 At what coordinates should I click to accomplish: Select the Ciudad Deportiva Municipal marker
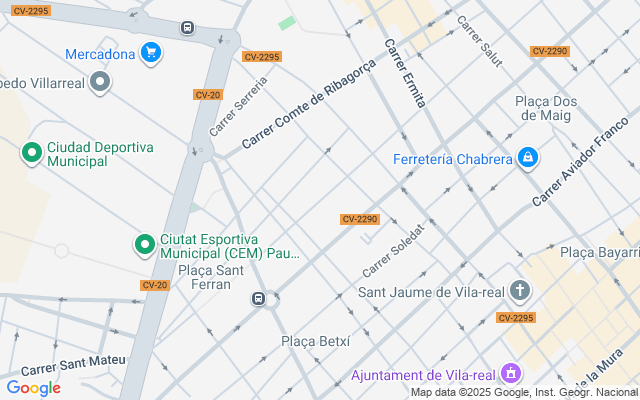pos(31,153)
